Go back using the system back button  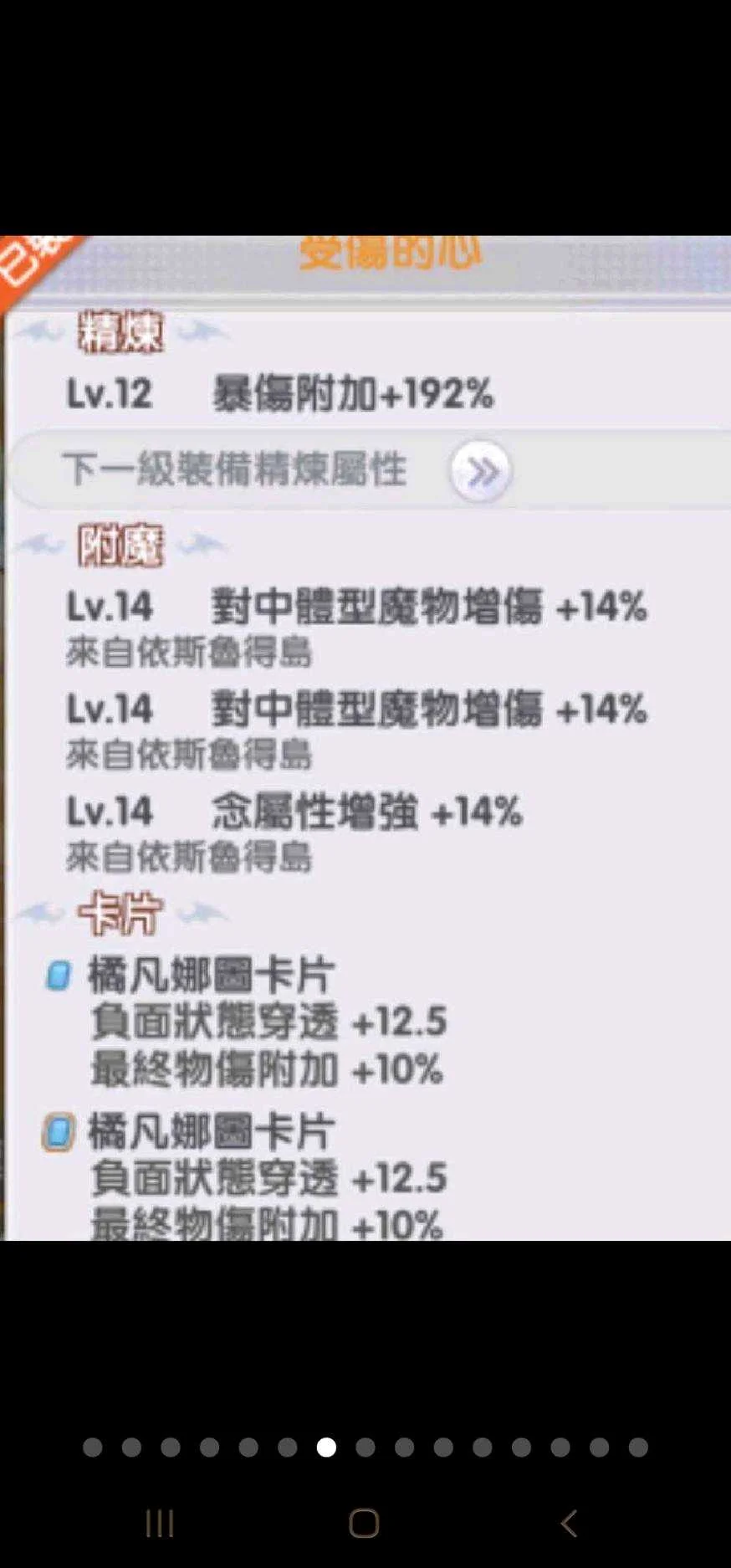(x=570, y=1523)
